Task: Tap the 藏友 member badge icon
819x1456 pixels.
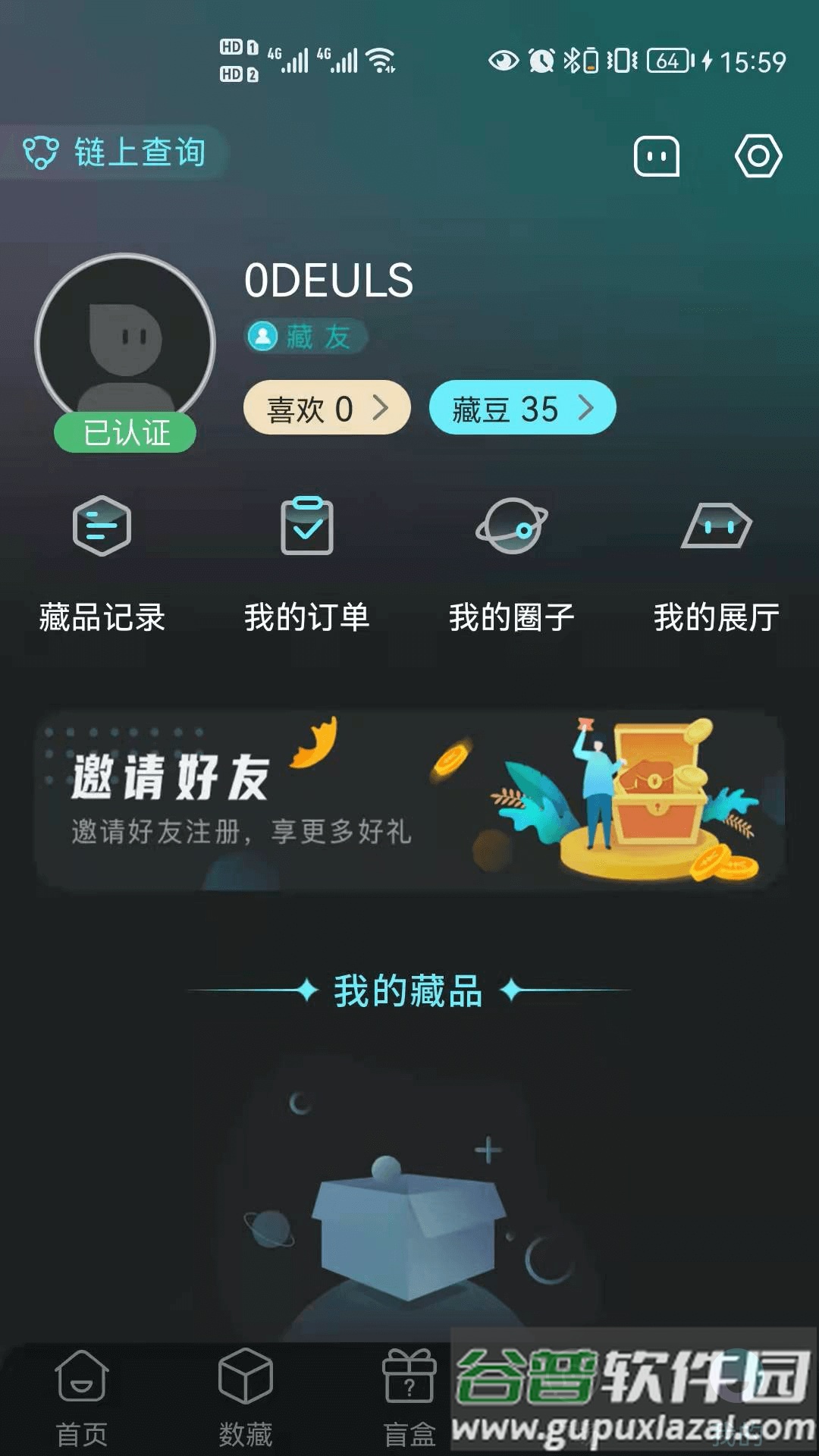Action: click(x=262, y=337)
